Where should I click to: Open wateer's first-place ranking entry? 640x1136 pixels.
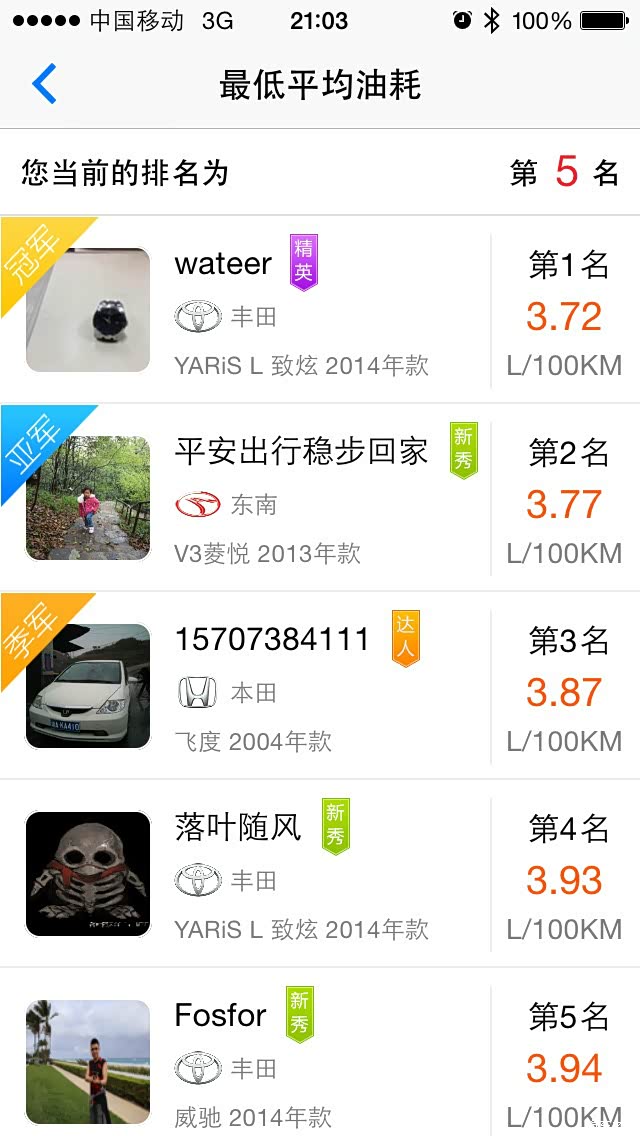tap(320, 310)
